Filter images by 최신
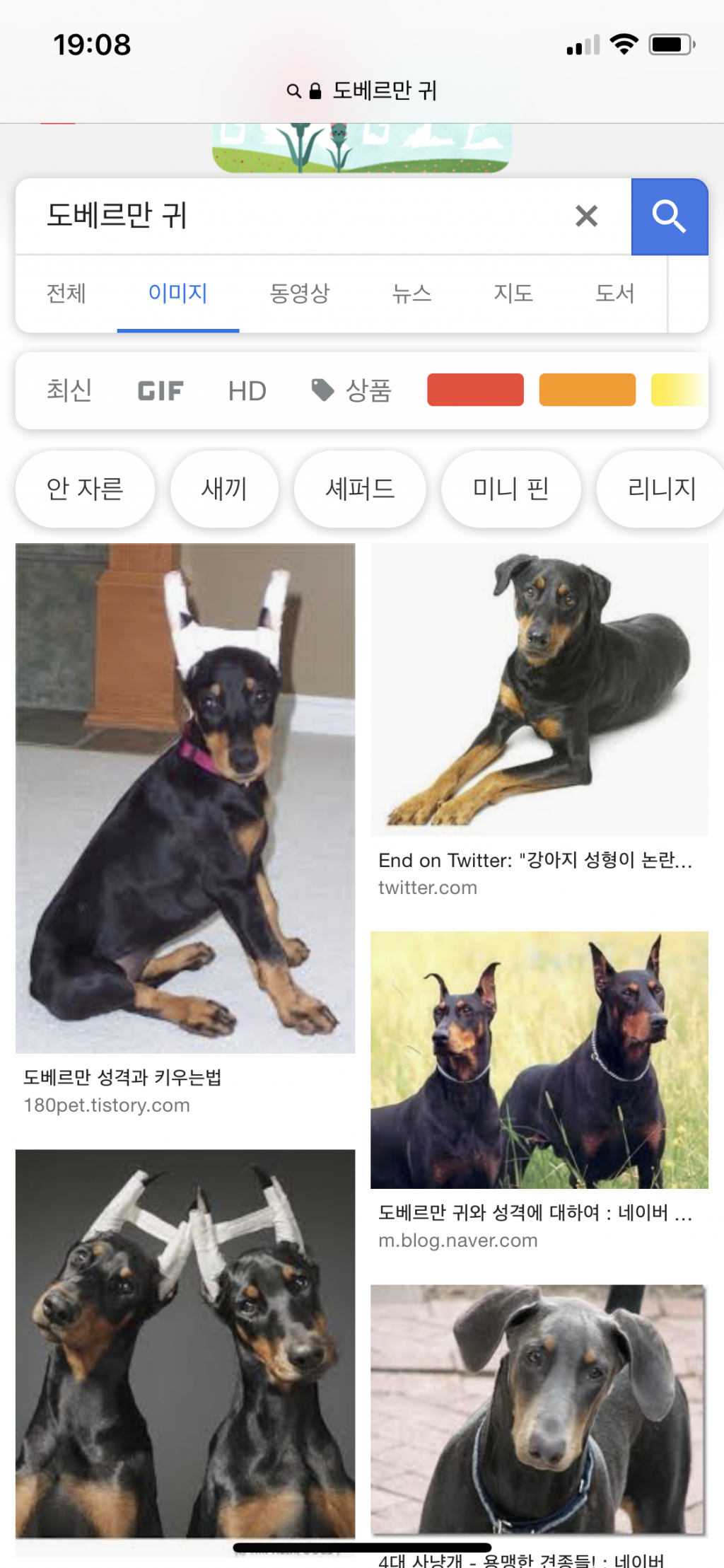Screen dimensions: 724x1568 point(69,390)
